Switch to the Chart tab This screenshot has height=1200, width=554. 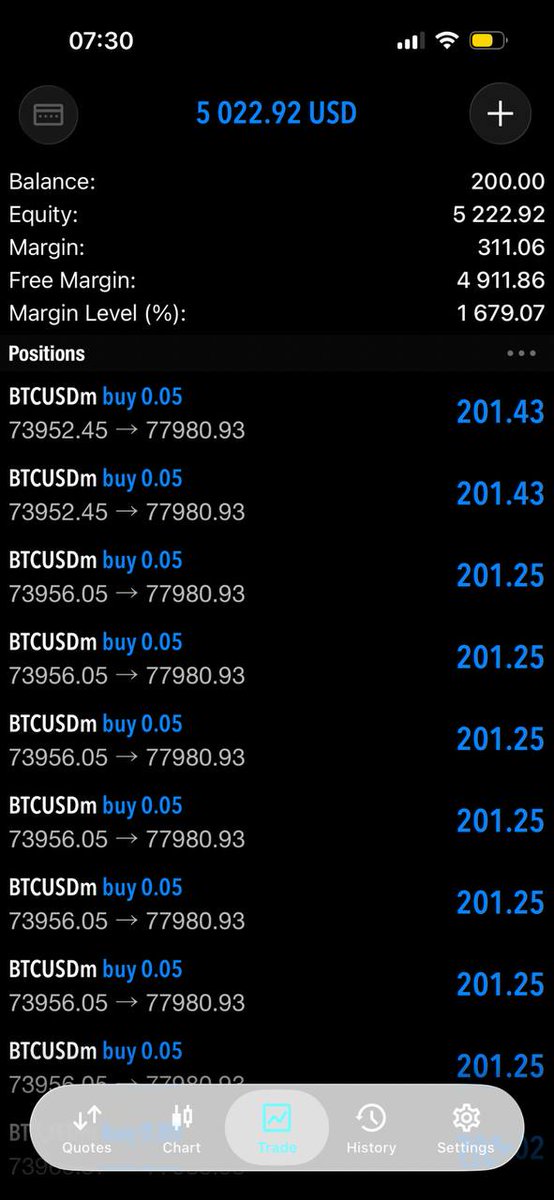pyautogui.click(x=182, y=1130)
